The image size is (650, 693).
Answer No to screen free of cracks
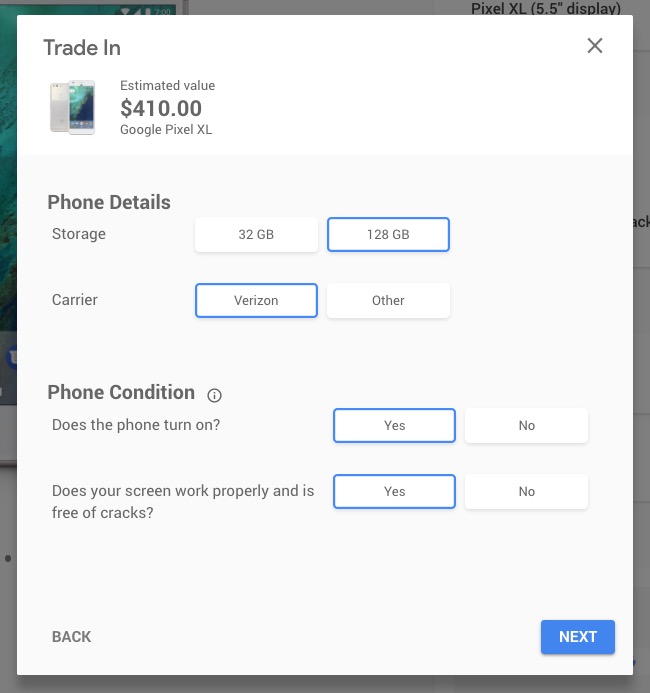[x=526, y=491]
